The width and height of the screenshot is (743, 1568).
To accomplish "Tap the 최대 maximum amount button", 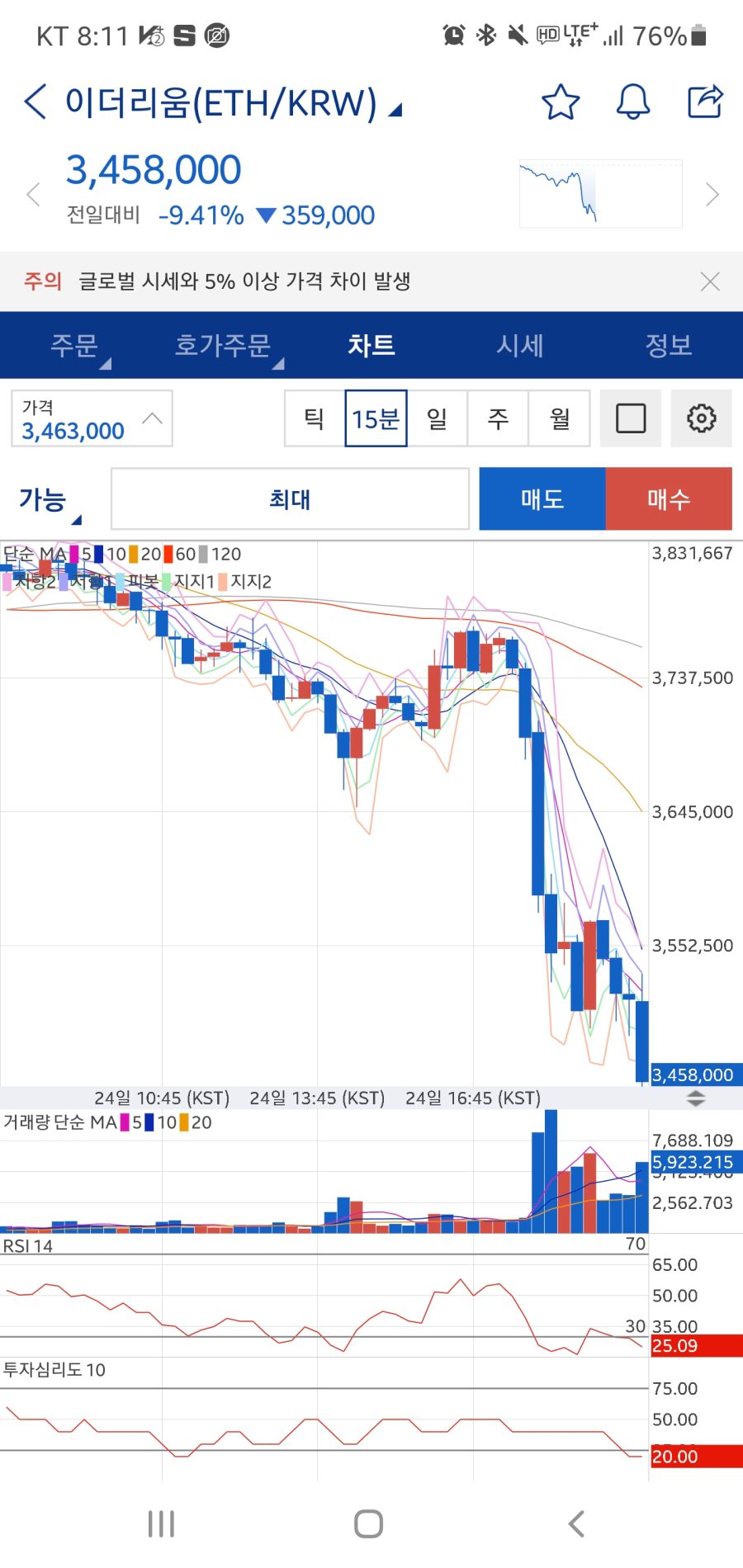I will tap(290, 499).
